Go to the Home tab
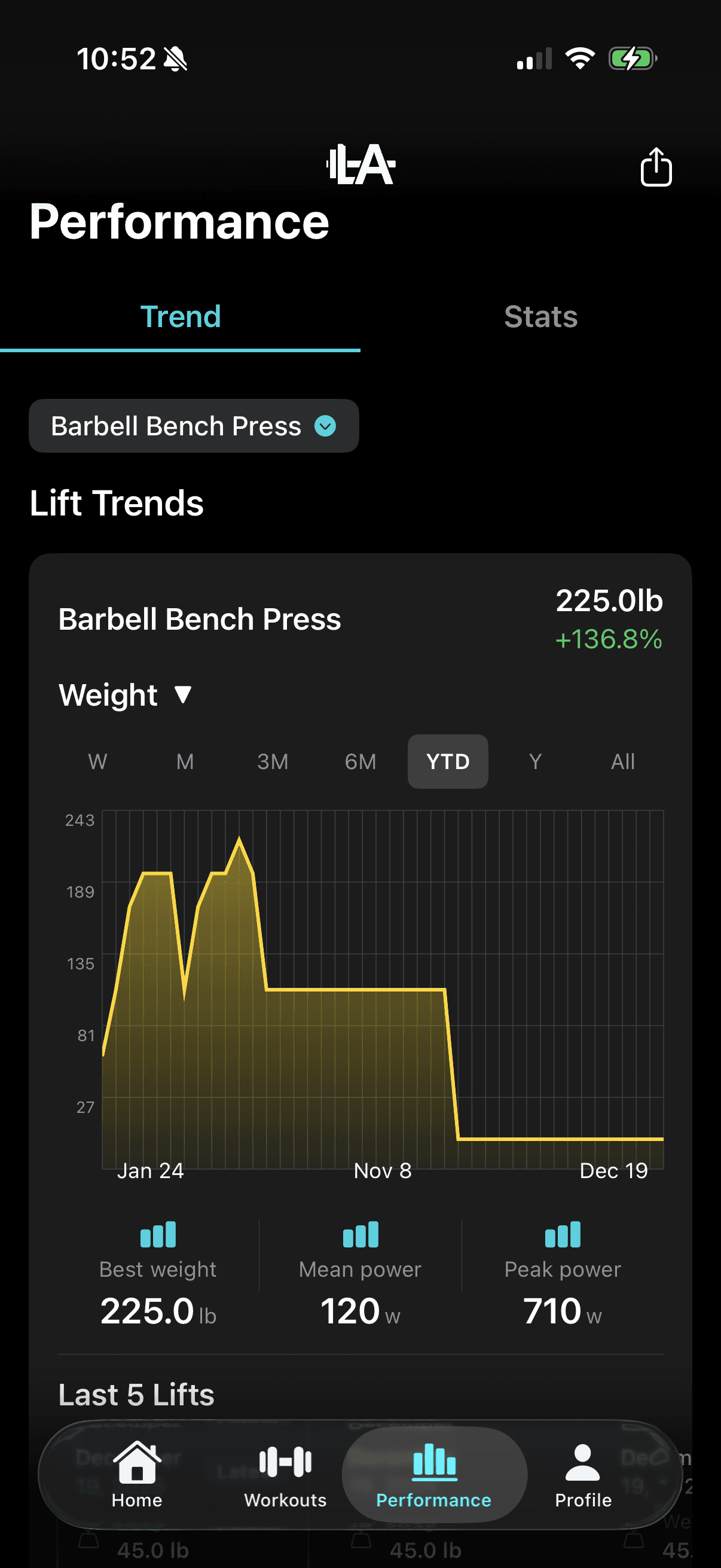The width and height of the screenshot is (721, 1568). [x=137, y=1474]
